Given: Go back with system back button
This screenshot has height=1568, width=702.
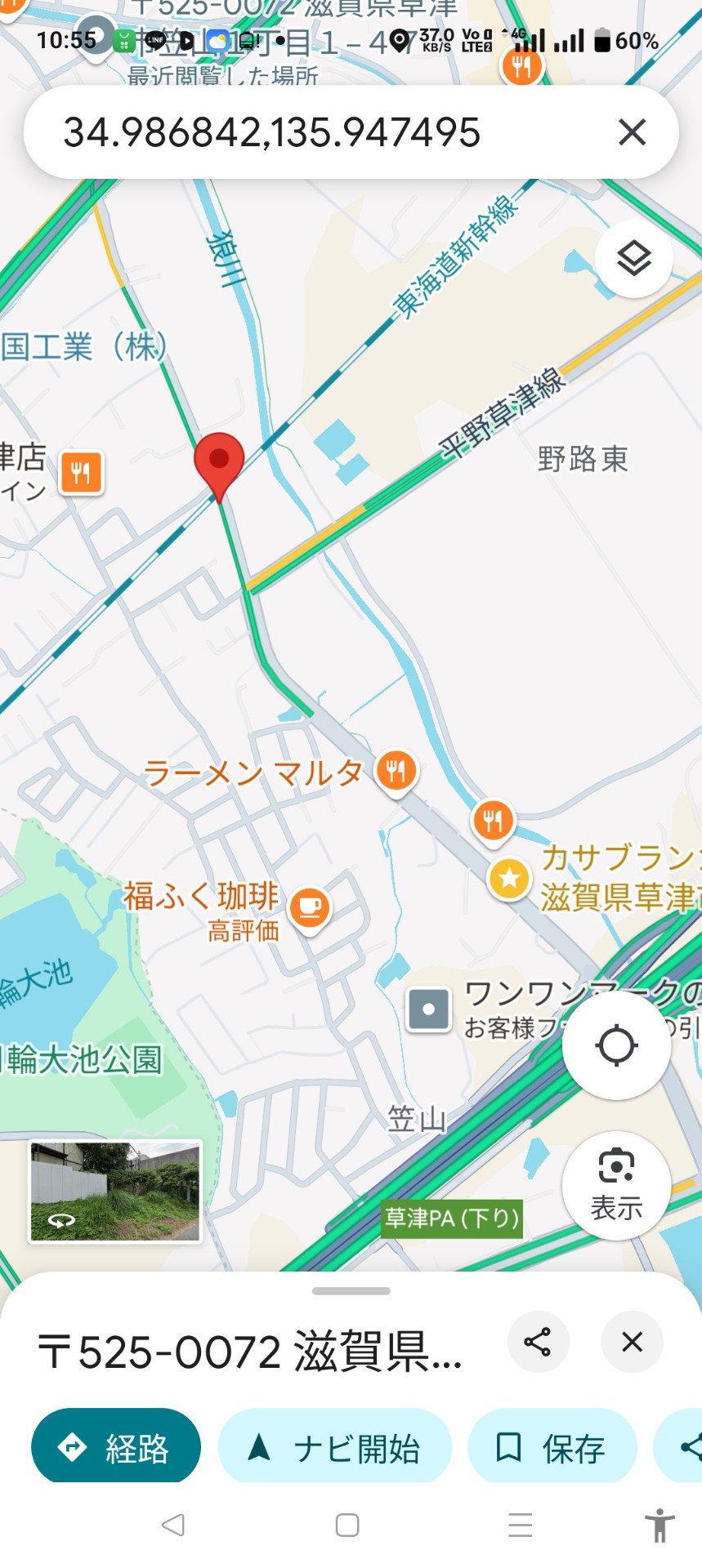Looking at the screenshot, I should click(173, 1525).
